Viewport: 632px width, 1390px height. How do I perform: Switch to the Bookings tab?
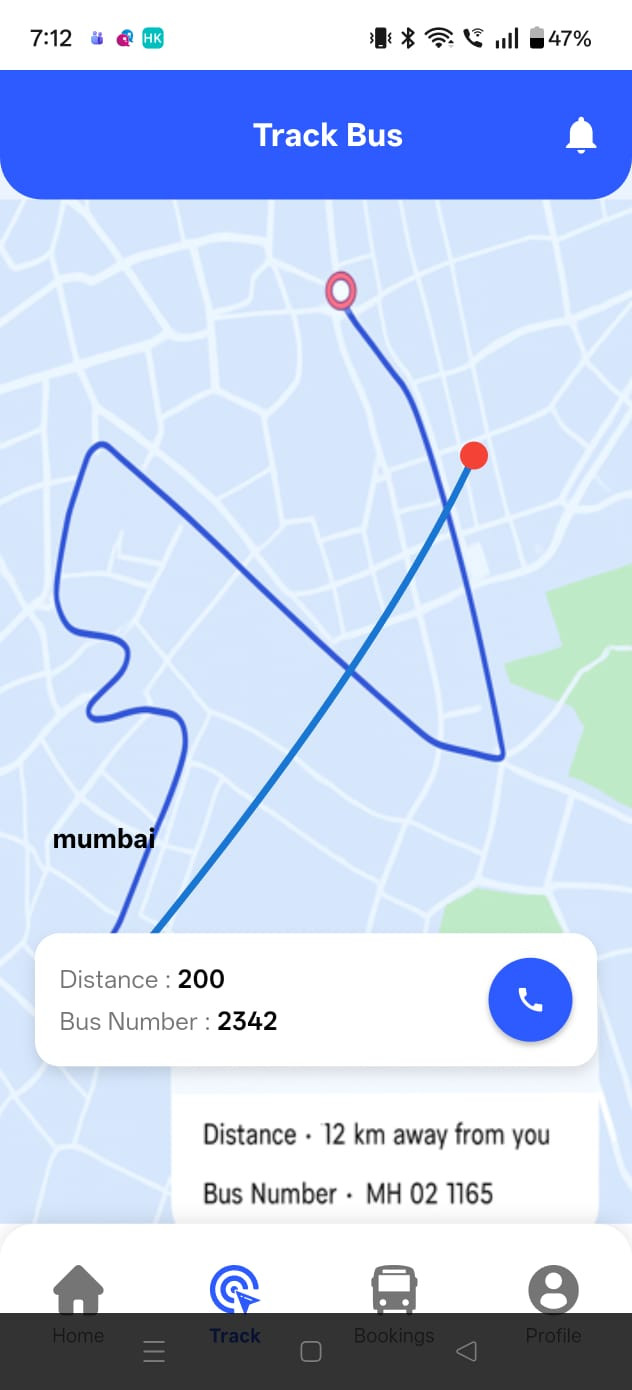click(x=394, y=1304)
